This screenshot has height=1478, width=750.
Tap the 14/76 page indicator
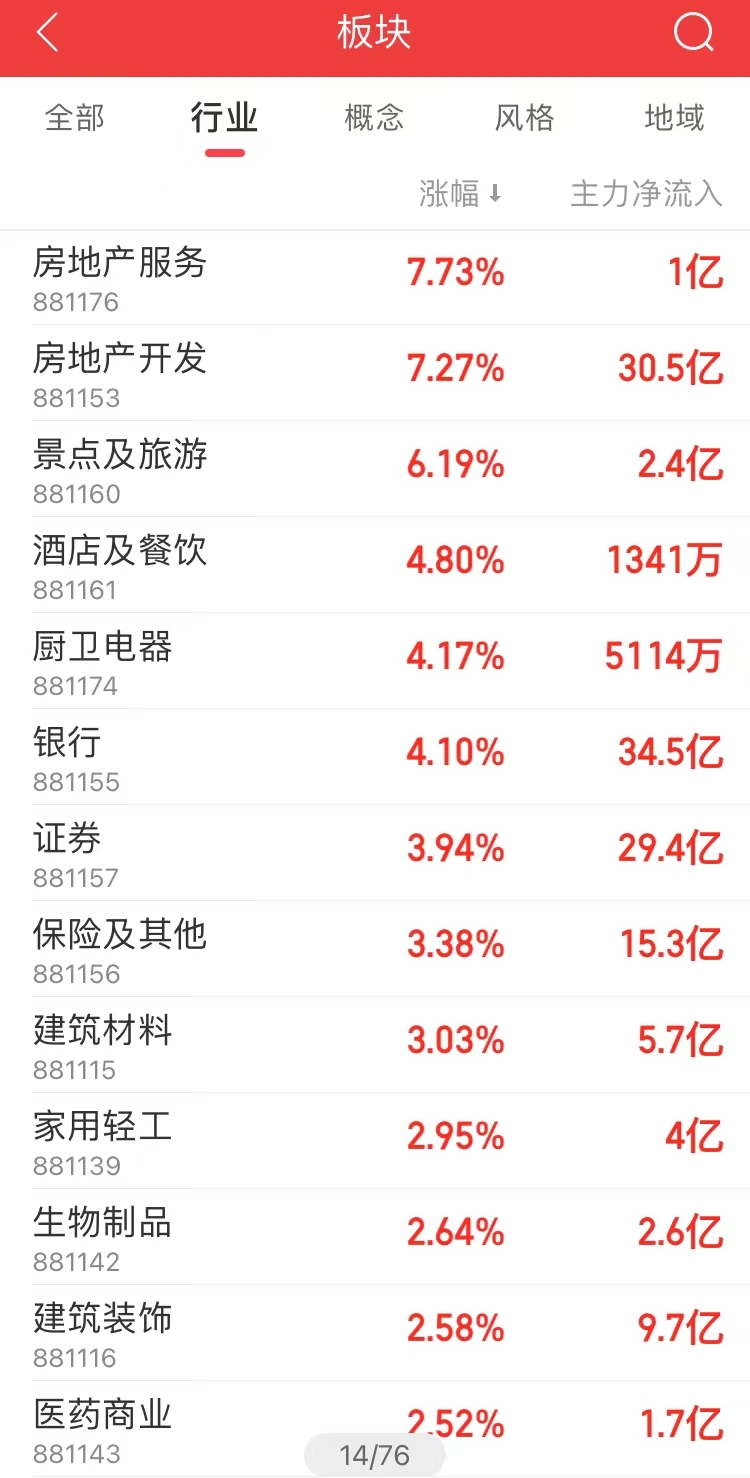(377, 1455)
